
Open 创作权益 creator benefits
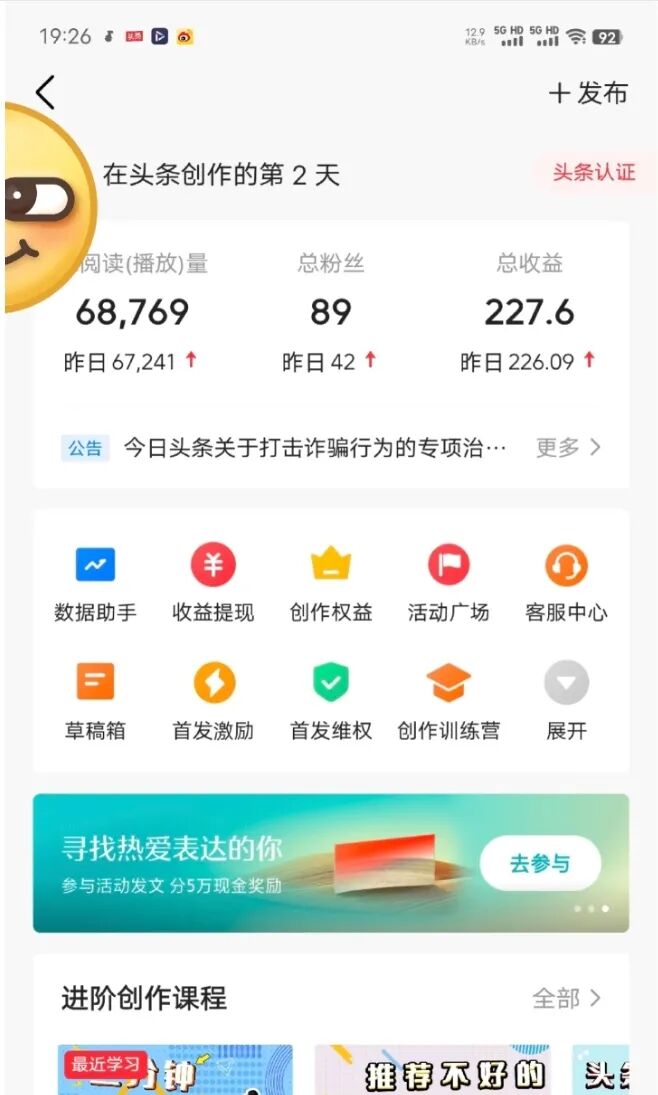pyautogui.click(x=331, y=583)
